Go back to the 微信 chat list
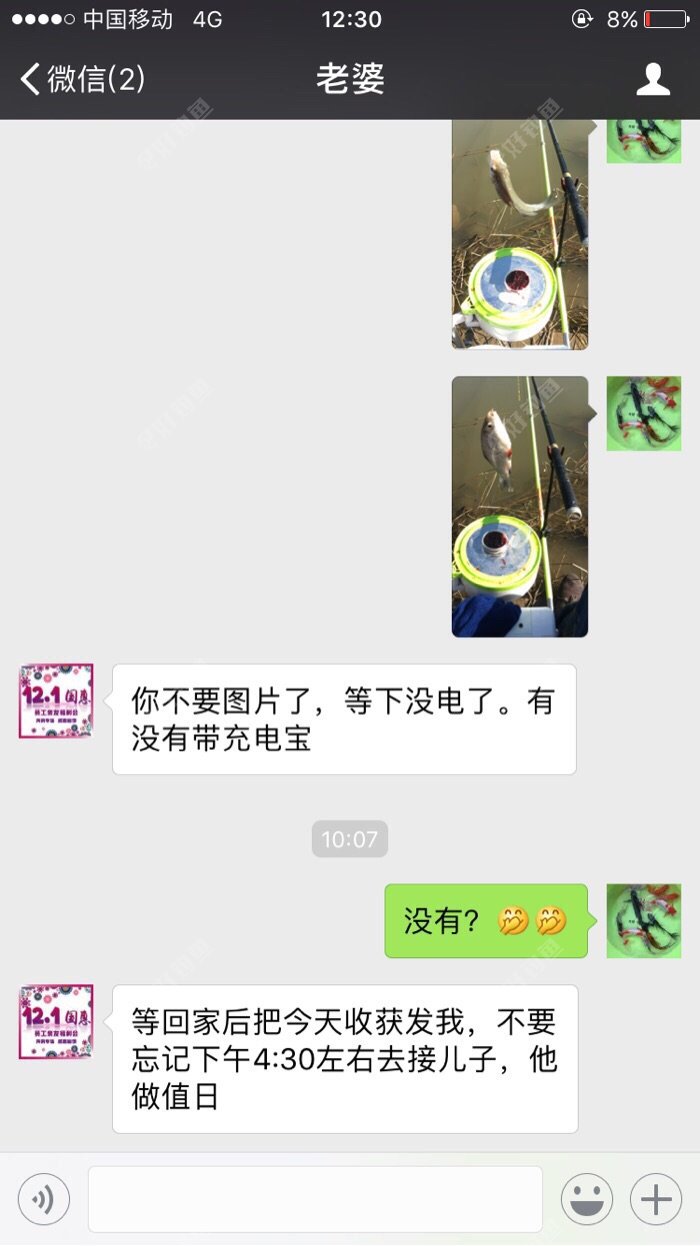The width and height of the screenshot is (700, 1246). click(x=82, y=79)
